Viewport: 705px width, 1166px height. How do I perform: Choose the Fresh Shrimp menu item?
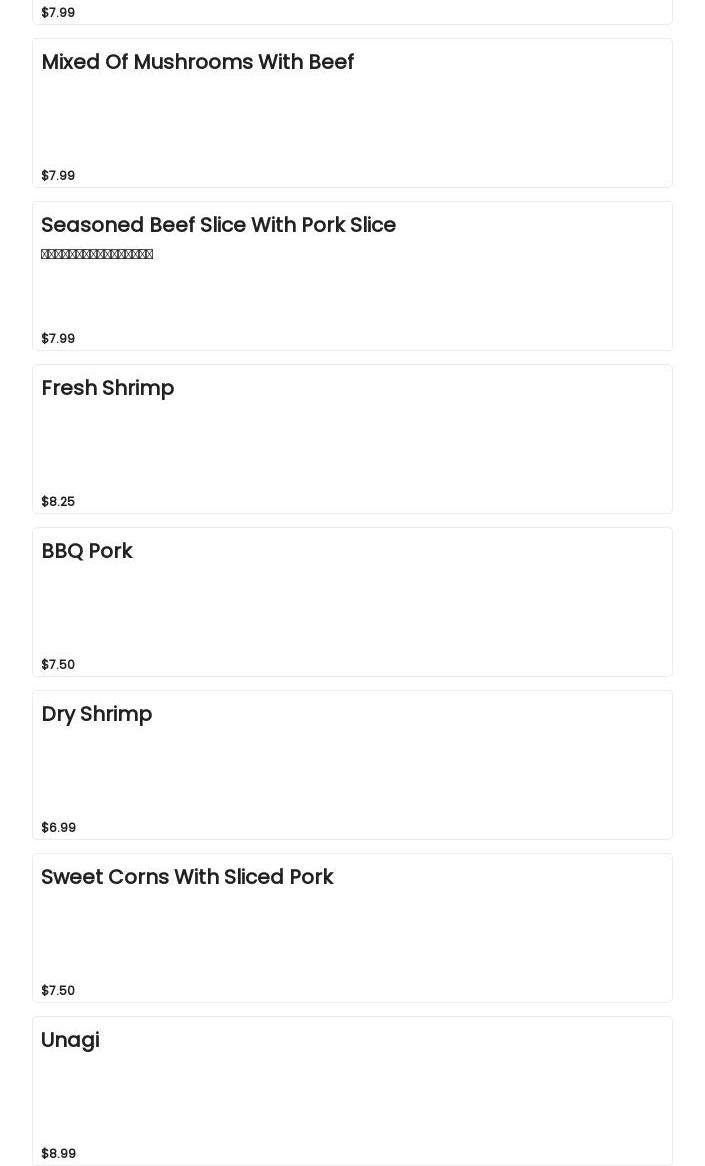pyautogui.click(x=352, y=439)
